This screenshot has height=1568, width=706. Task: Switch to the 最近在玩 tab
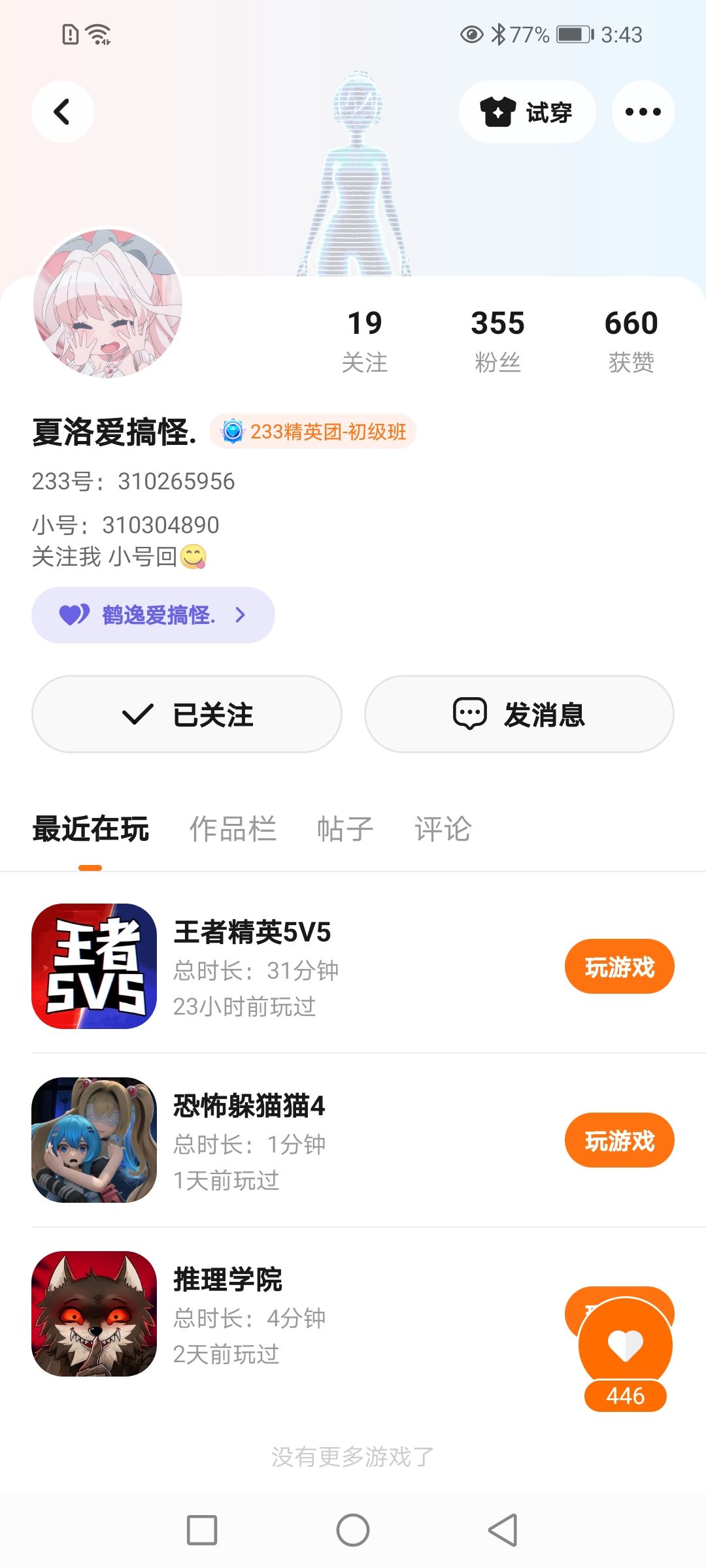90,829
